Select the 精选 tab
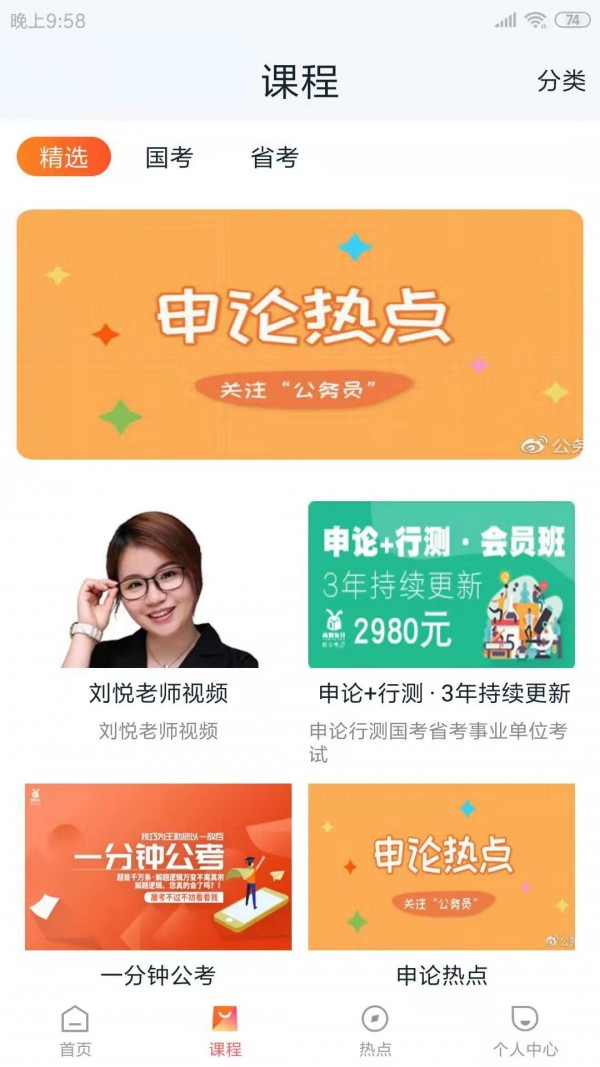 pyautogui.click(x=64, y=157)
